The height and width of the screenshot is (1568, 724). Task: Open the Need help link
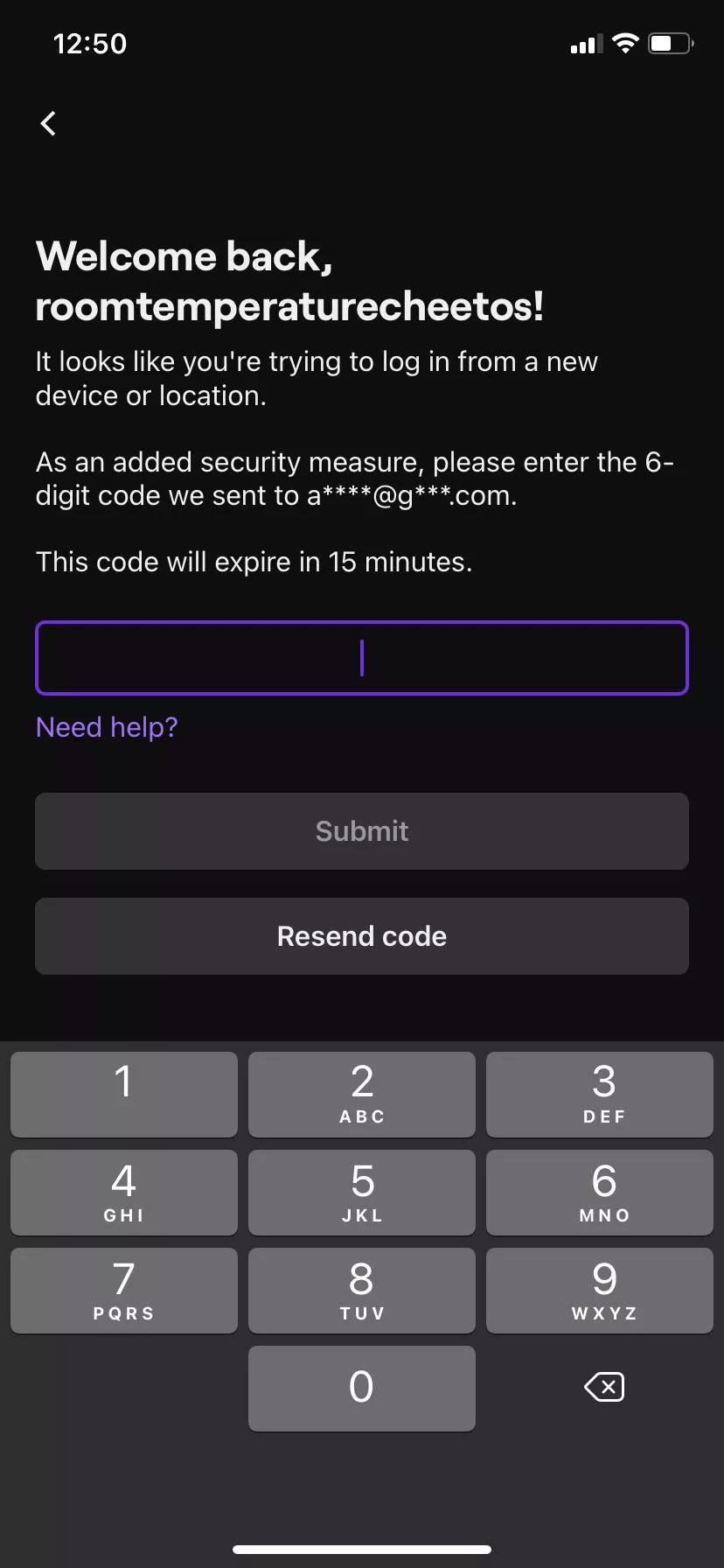coord(106,726)
